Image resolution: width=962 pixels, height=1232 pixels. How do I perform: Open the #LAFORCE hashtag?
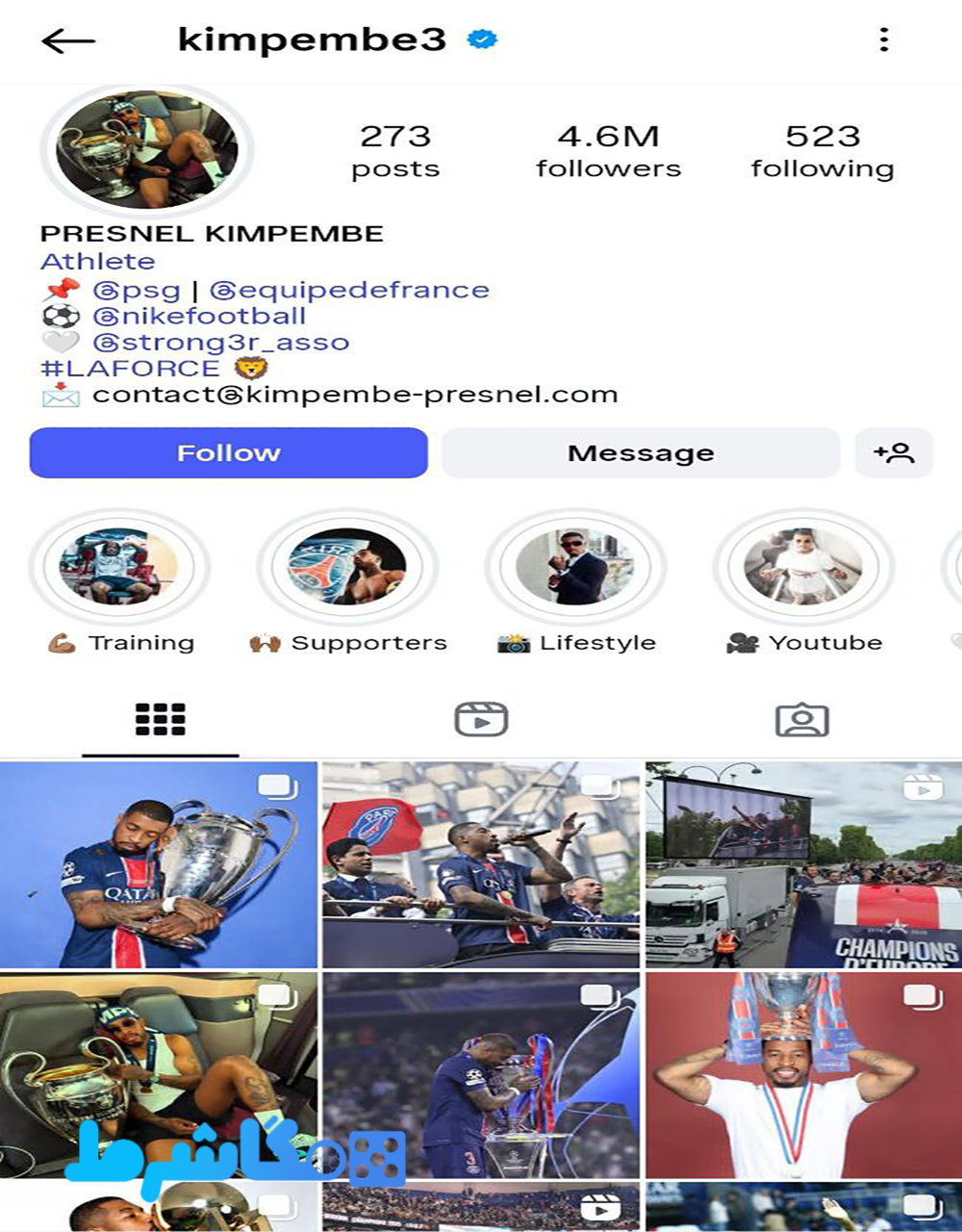point(131,368)
